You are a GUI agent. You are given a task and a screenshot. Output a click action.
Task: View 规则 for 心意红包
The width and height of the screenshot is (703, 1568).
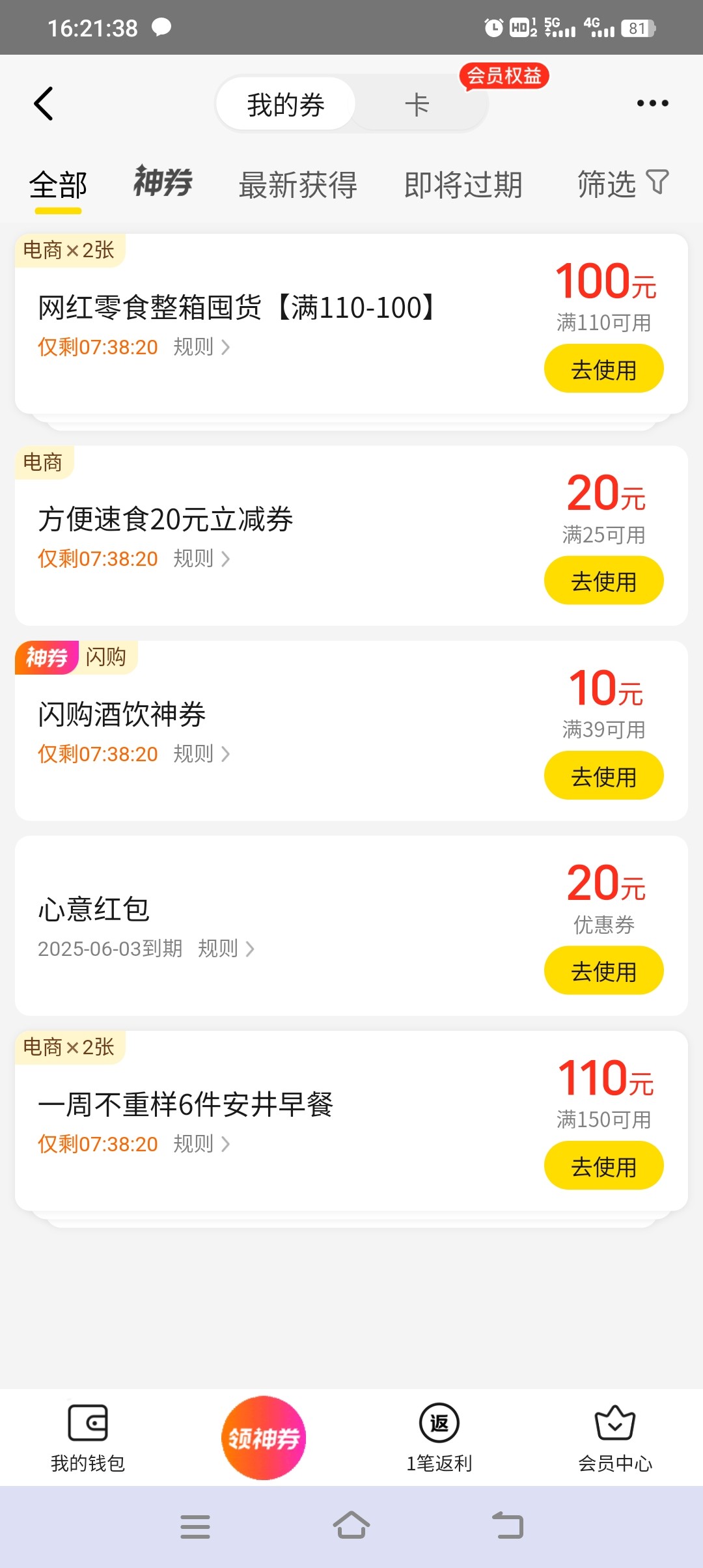pyautogui.click(x=226, y=949)
